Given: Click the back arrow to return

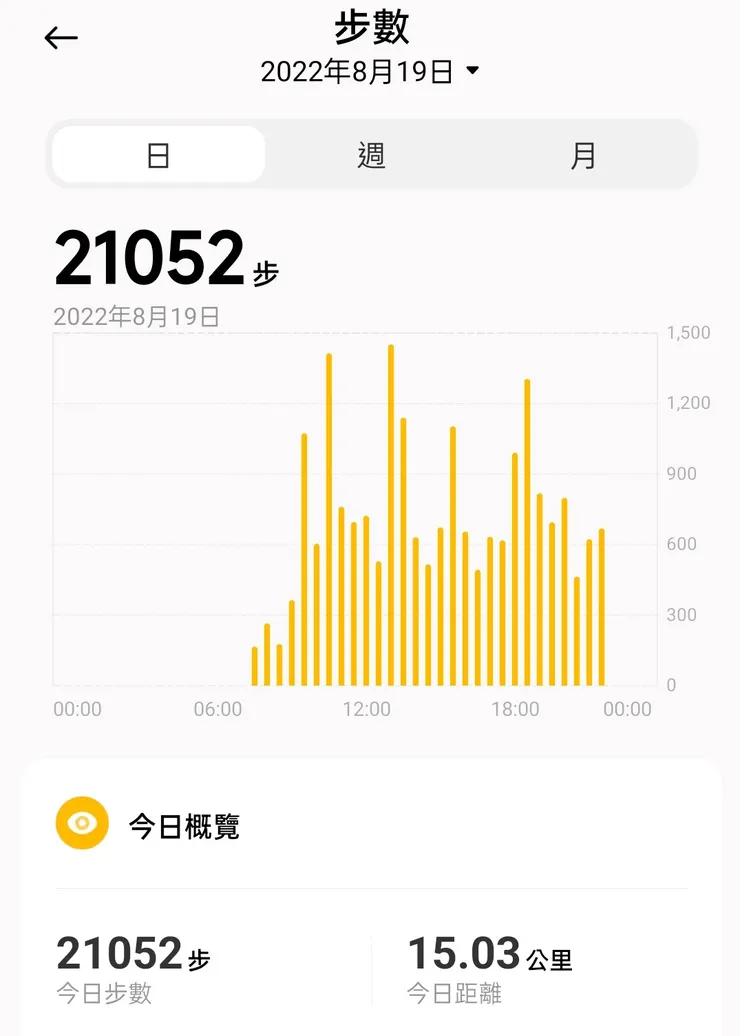Looking at the screenshot, I should point(61,37).
